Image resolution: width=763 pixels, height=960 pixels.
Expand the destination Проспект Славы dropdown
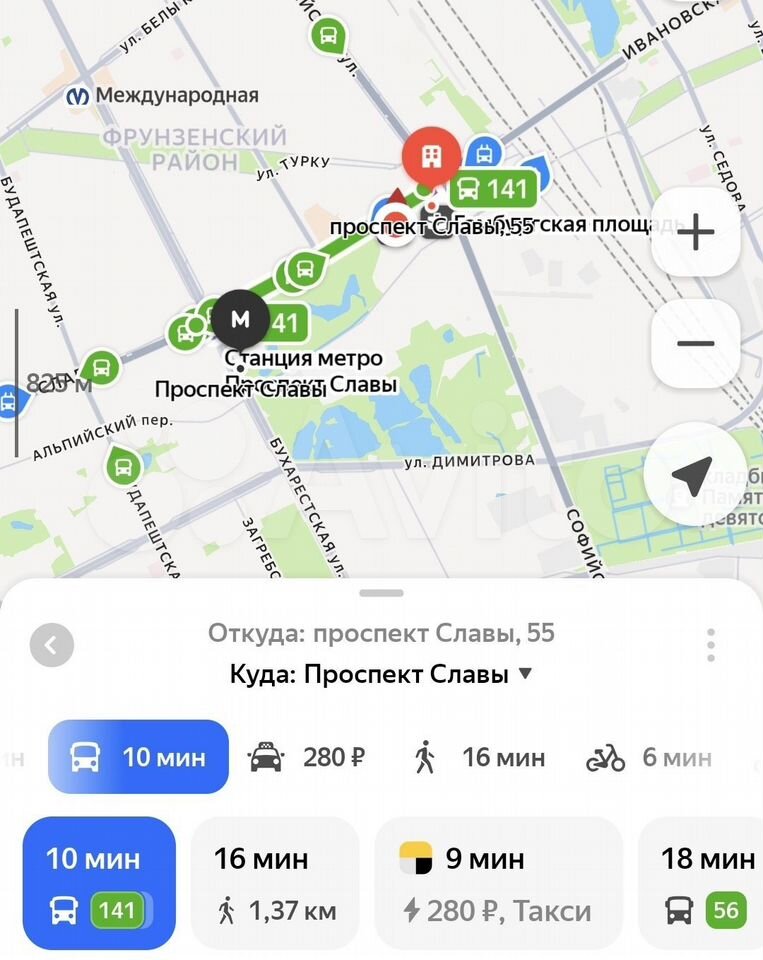tap(382, 673)
